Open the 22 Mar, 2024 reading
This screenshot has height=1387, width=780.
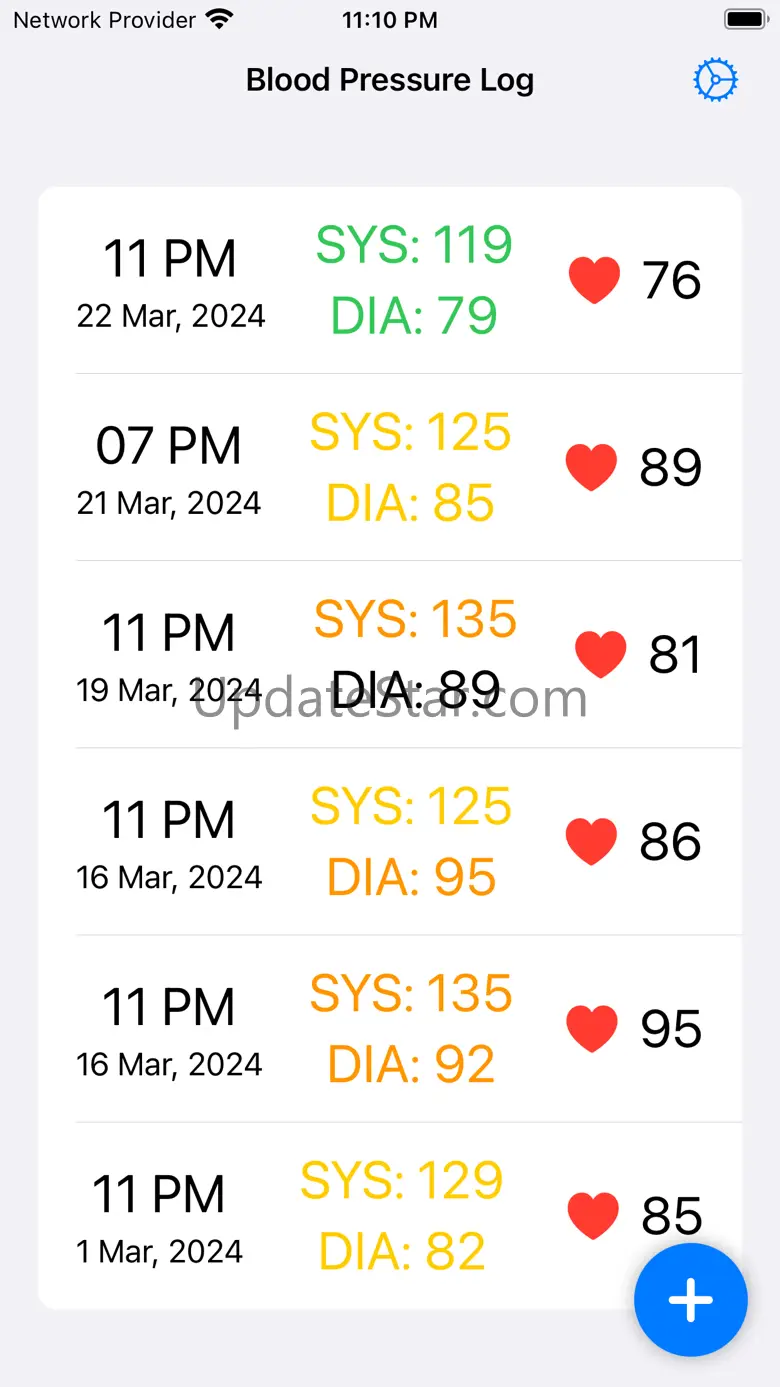pyautogui.click(x=390, y=280)
